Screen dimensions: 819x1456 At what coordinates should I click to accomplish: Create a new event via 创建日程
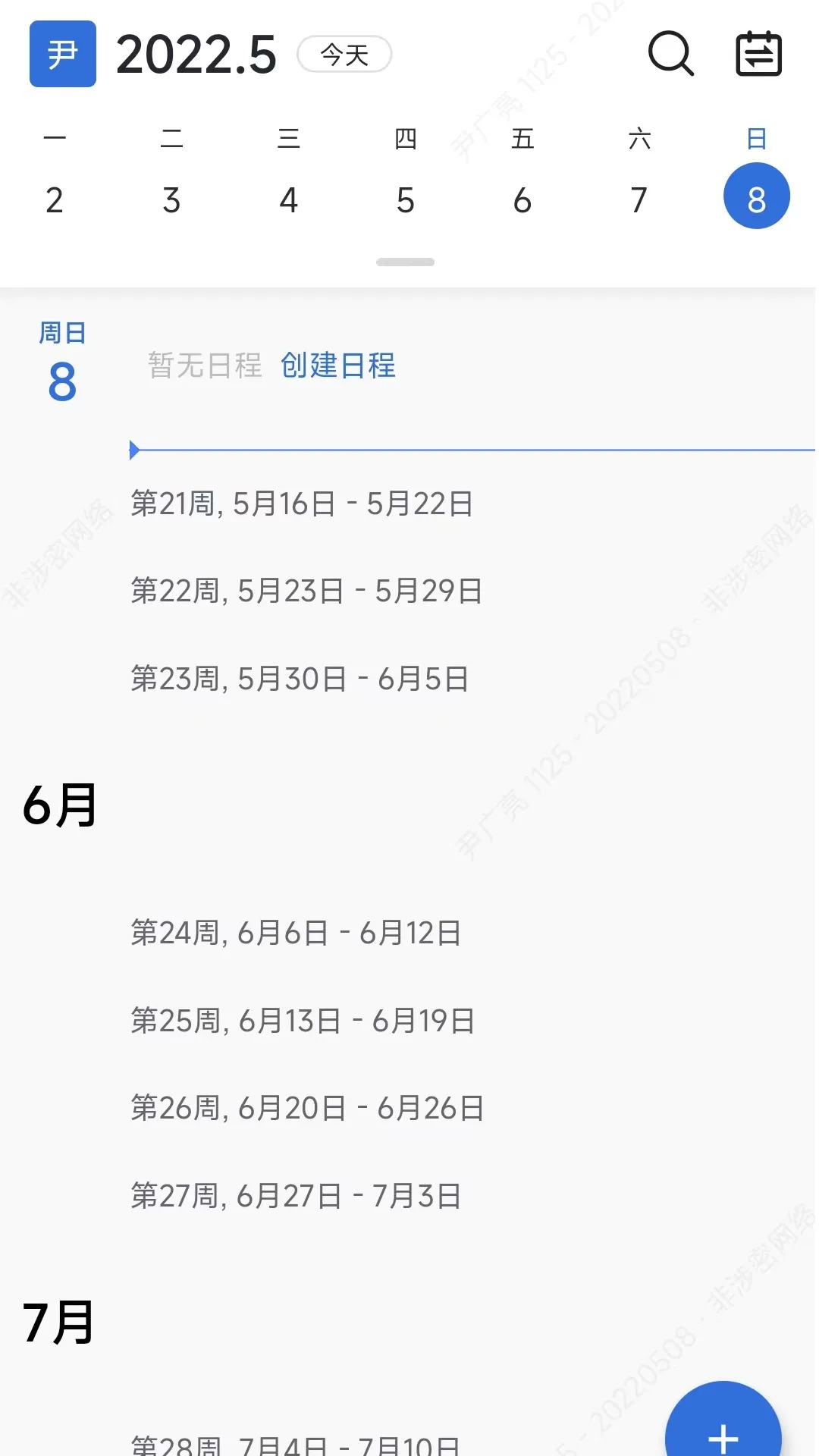(x=337, y=367)
